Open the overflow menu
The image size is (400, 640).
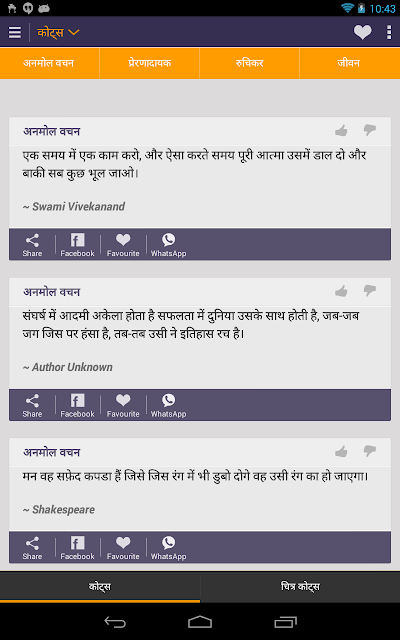click(389, 32)
